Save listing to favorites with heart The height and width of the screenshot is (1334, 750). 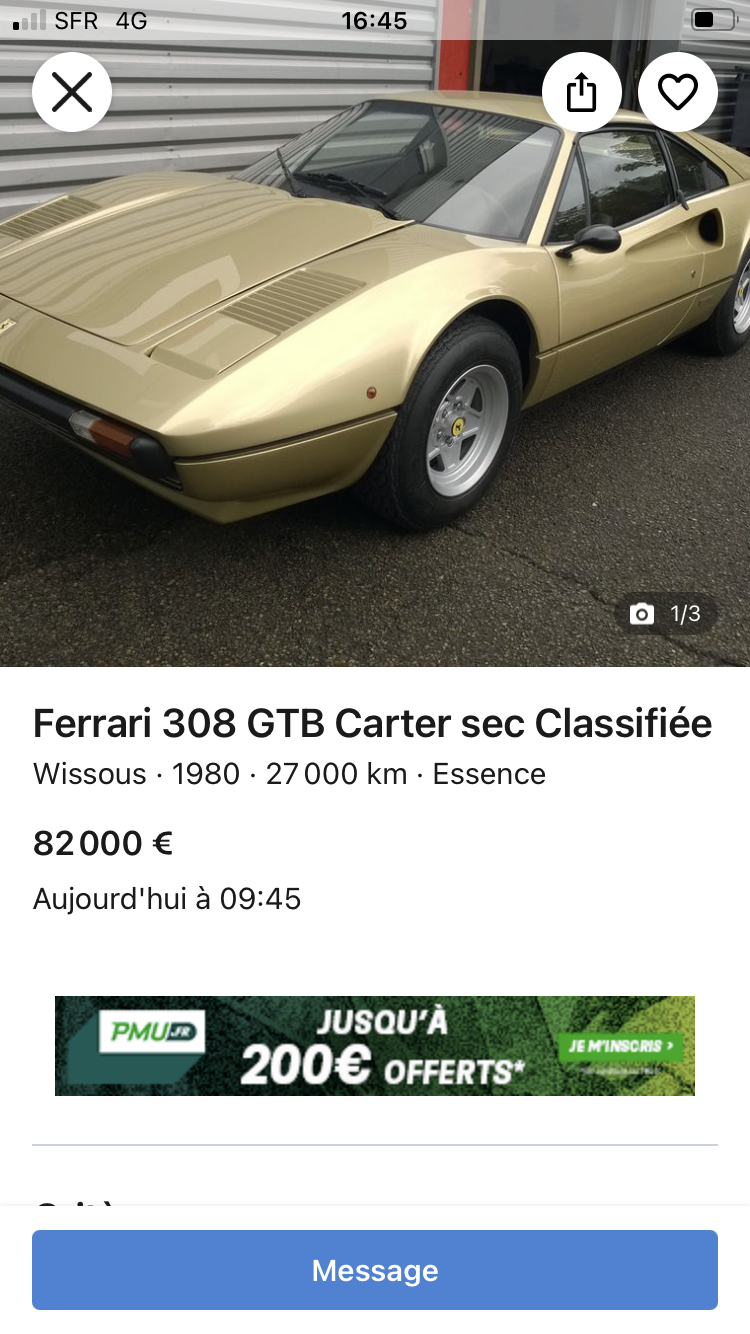(x=677, y=93)
